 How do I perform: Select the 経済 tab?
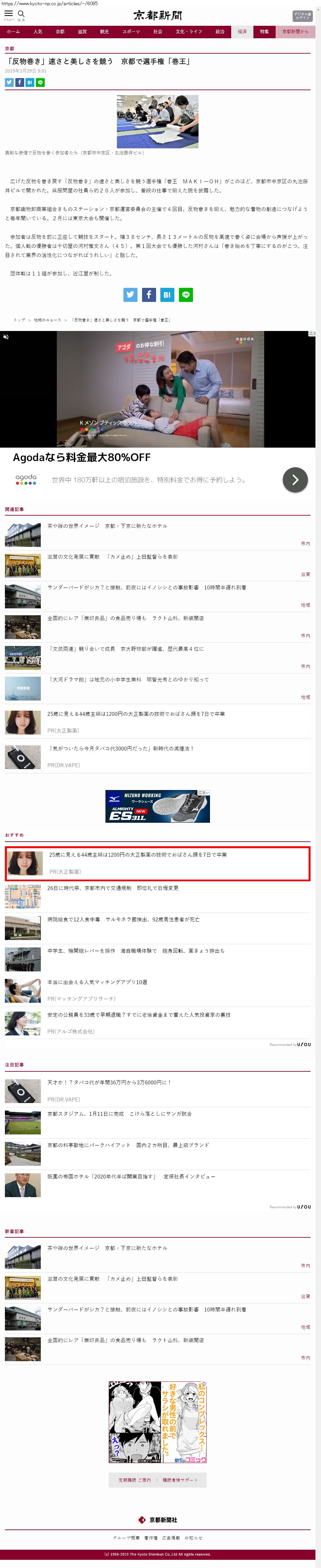[x=242, y=32]
